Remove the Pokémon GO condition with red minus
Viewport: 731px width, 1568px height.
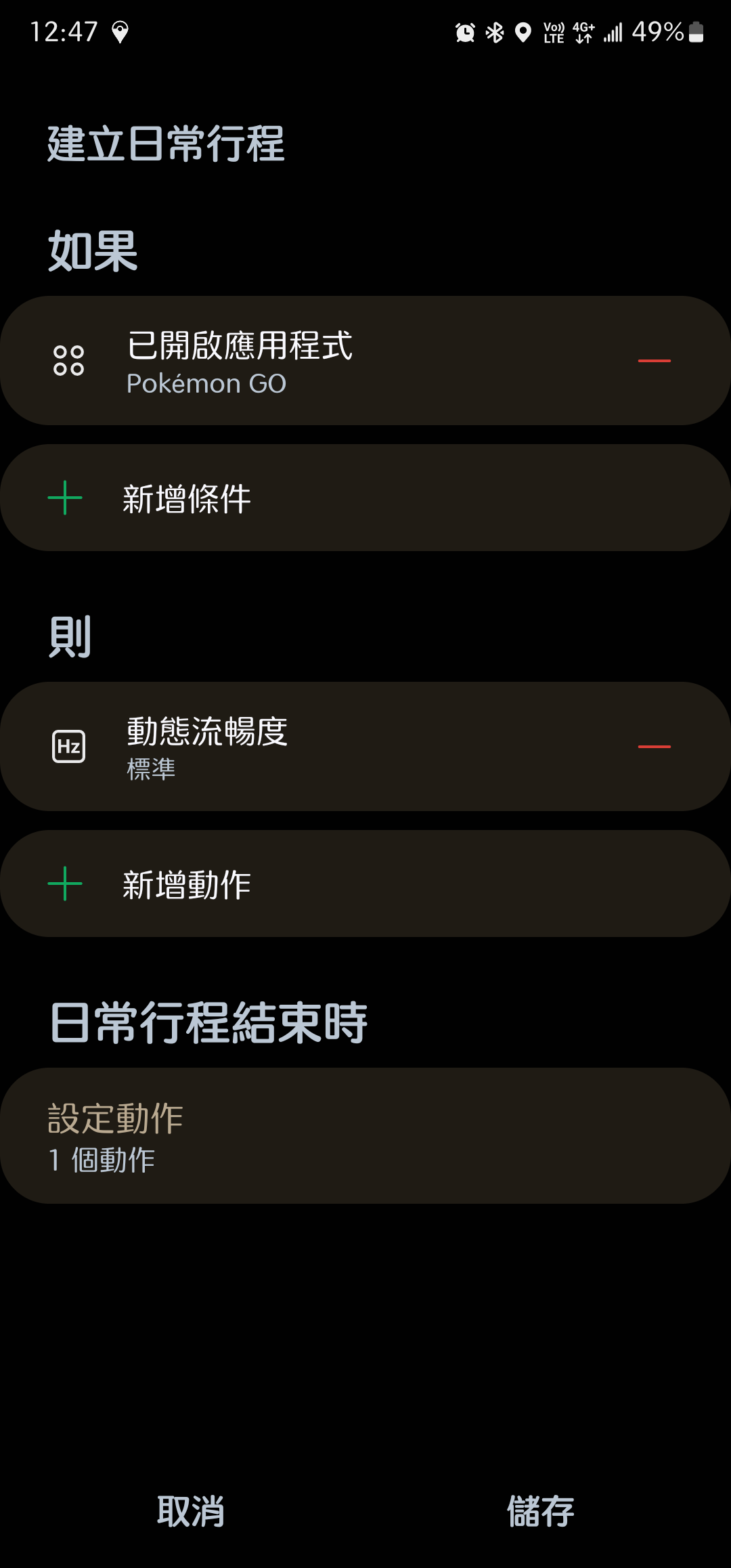pos(654,361)
